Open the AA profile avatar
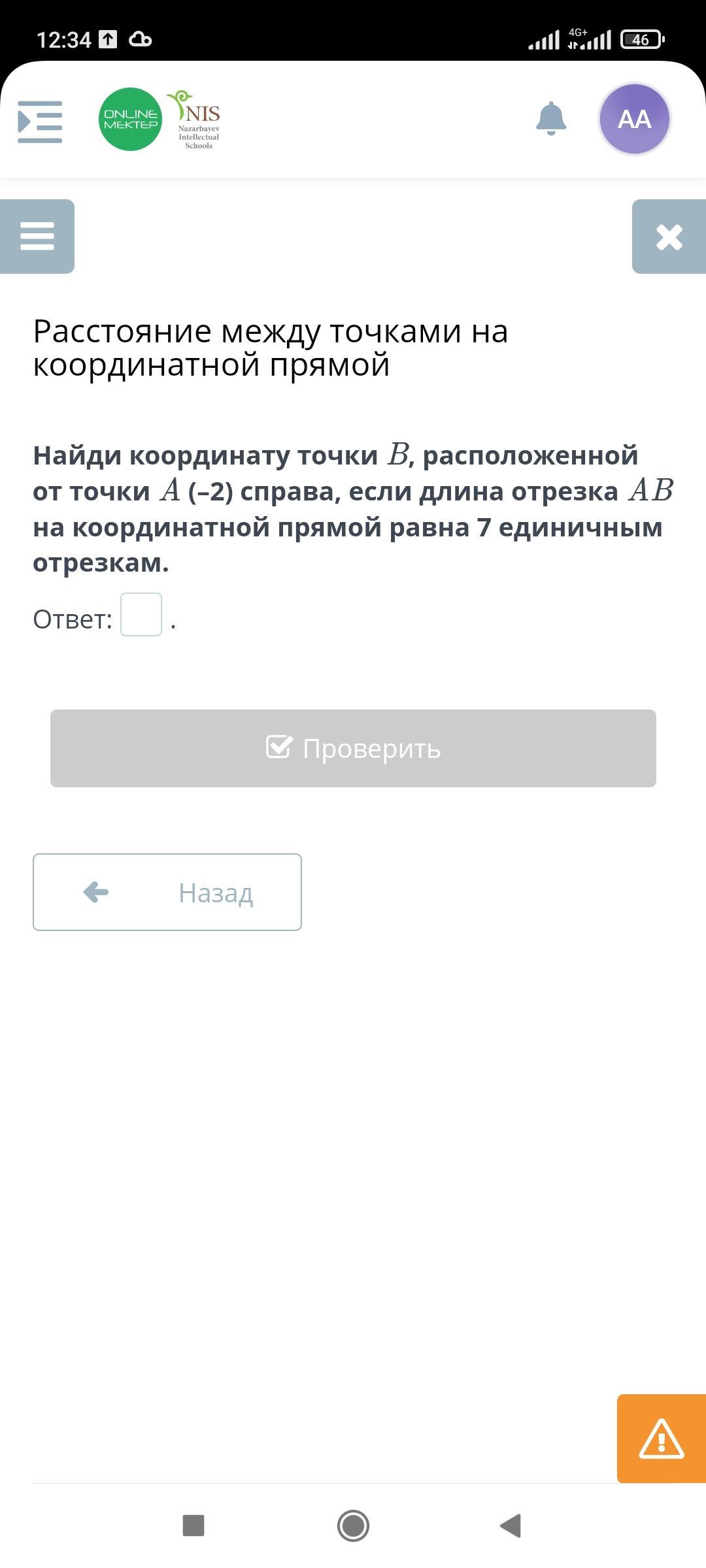This screenshot has height=1568, width=706. (634, 119)
